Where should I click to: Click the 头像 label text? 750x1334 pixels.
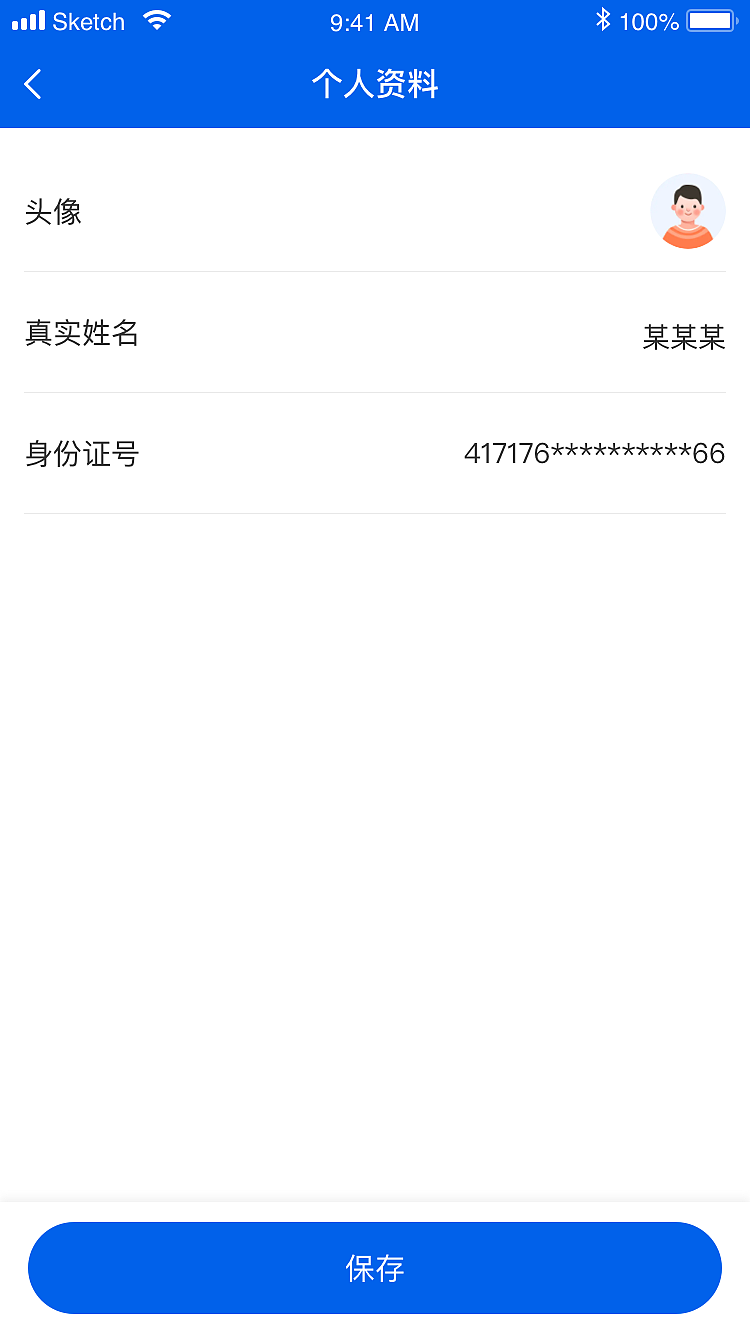tap(53, 213)
